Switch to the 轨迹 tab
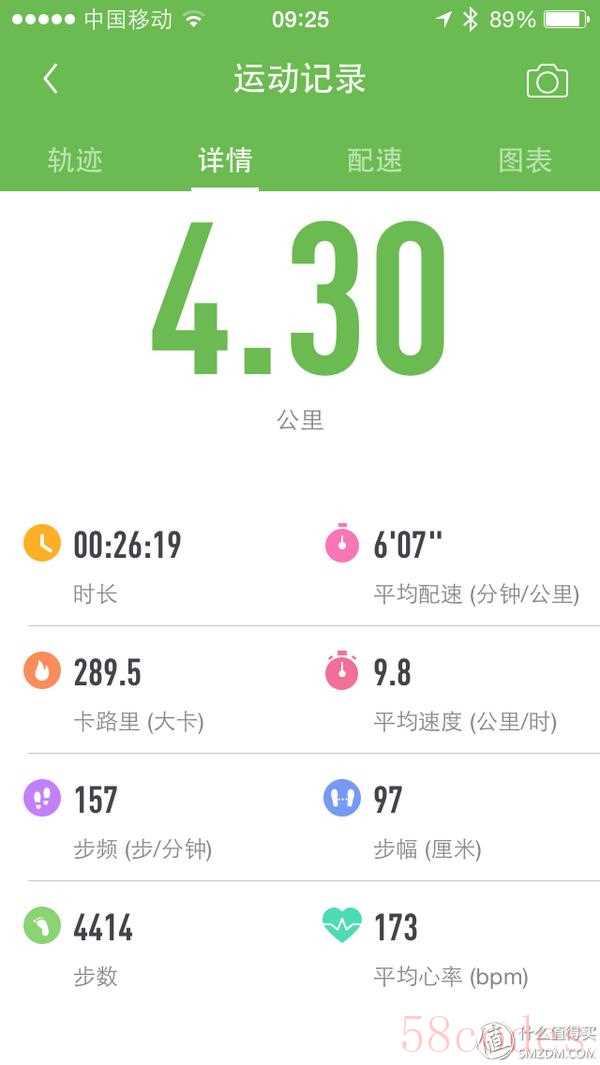 (75, 160)
